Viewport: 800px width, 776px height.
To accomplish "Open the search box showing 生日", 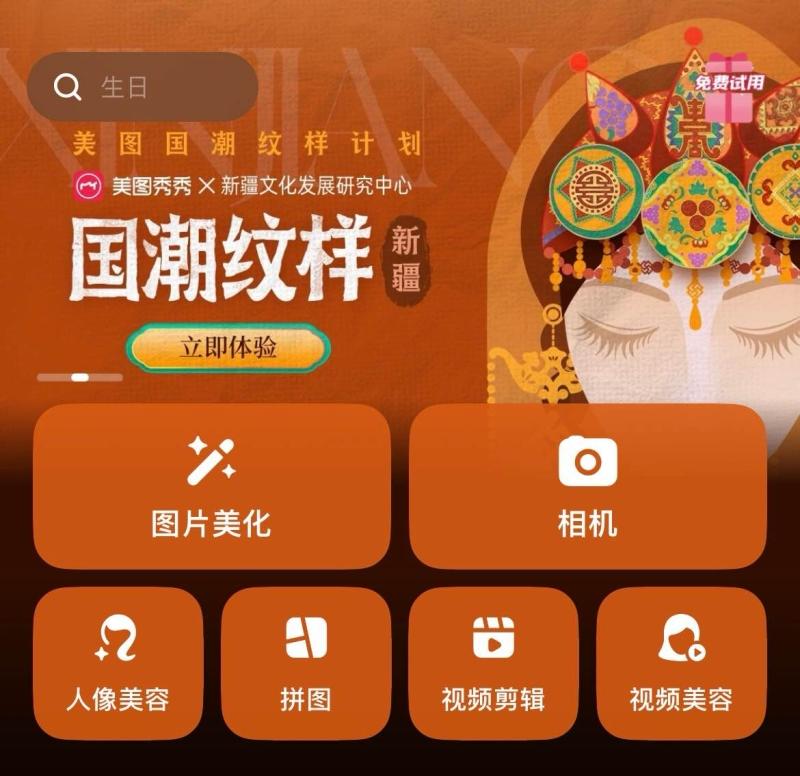I will pyautogui.click(x=142, y=87).
